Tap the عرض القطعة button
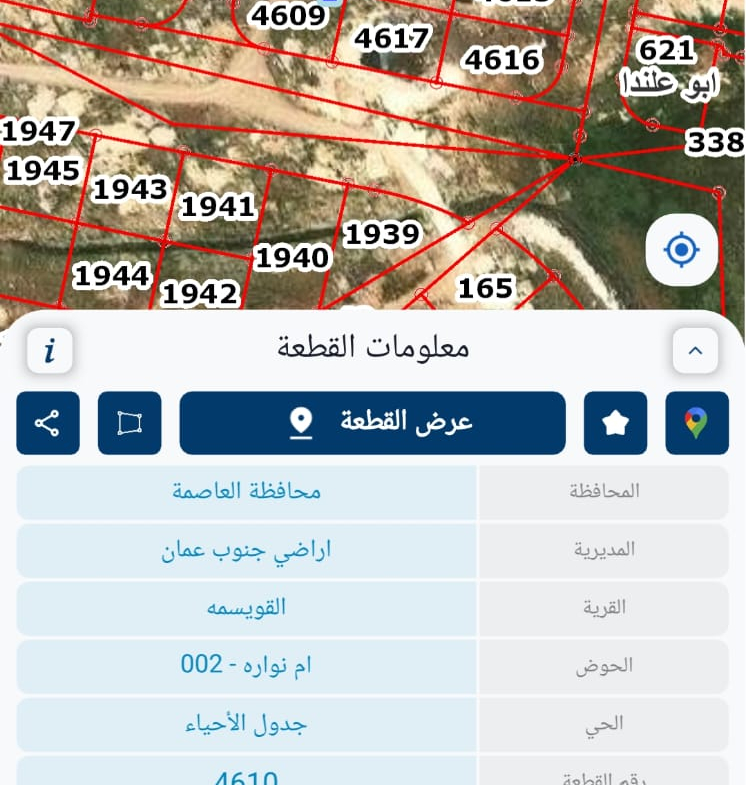The width and height of the screenshot is (746, 785). click(x=372, y=423)
